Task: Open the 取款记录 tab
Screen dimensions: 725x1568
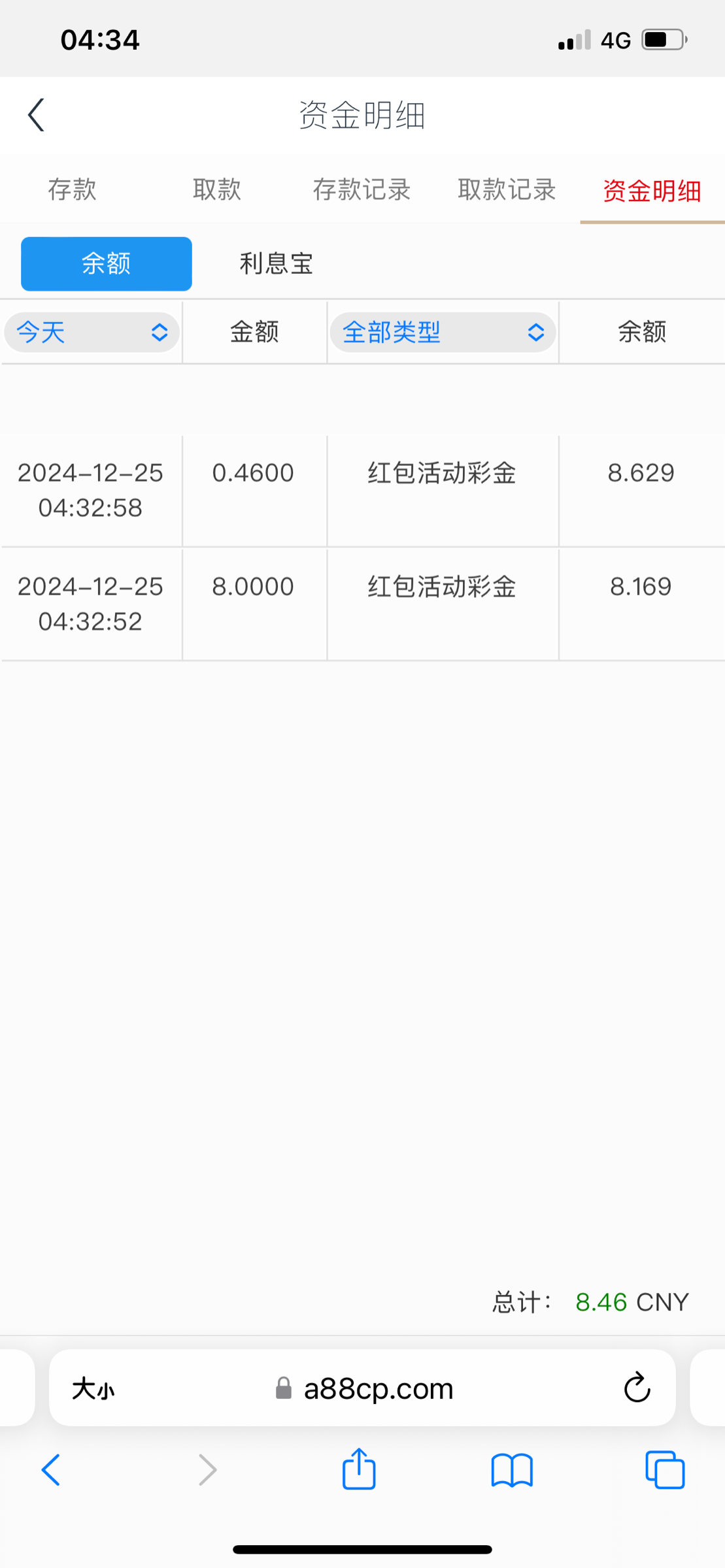Action: coord(507,189)
